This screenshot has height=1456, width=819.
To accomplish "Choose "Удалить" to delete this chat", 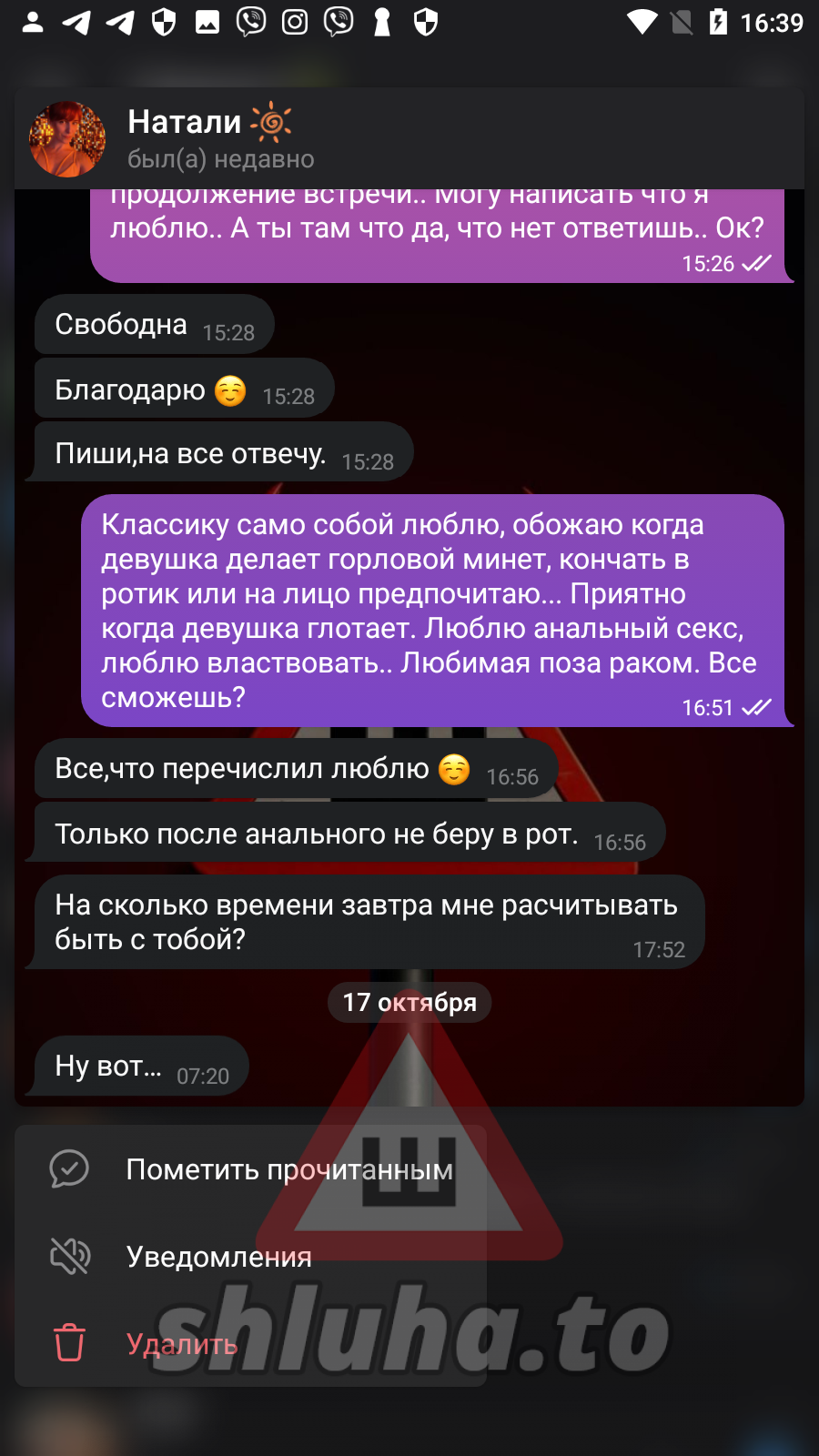I will tap(181, 1344).
